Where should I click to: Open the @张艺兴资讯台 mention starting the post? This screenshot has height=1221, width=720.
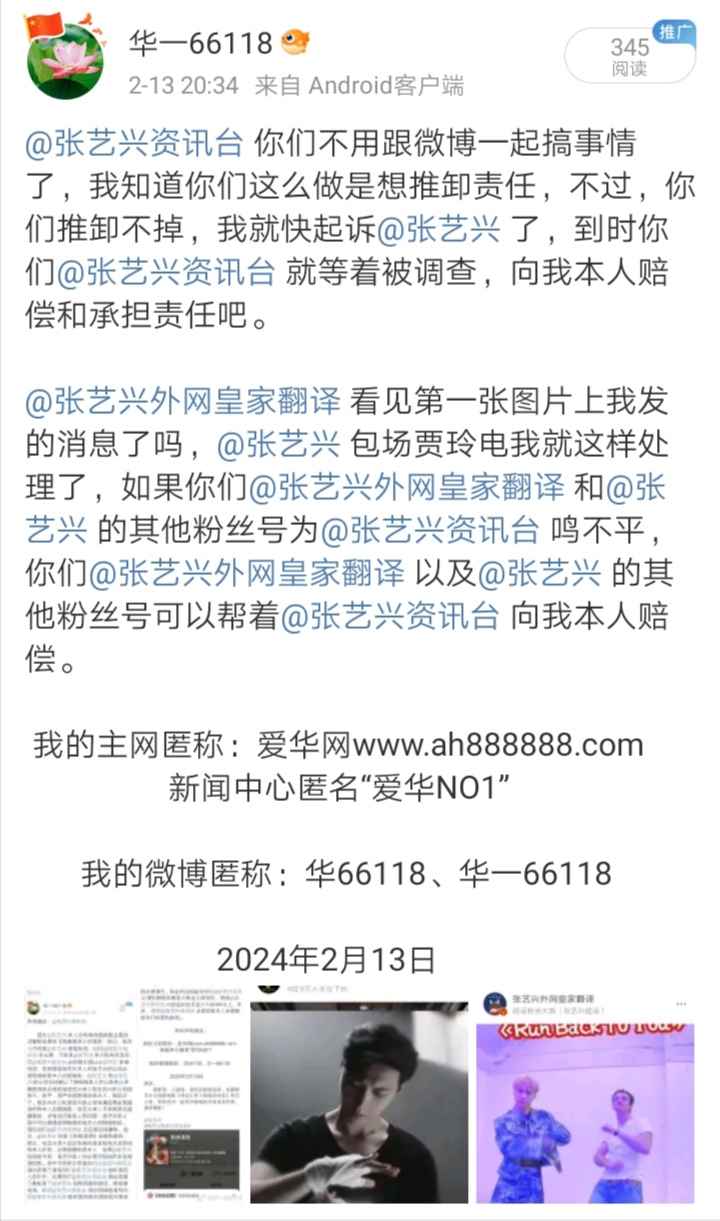point(134,142)
